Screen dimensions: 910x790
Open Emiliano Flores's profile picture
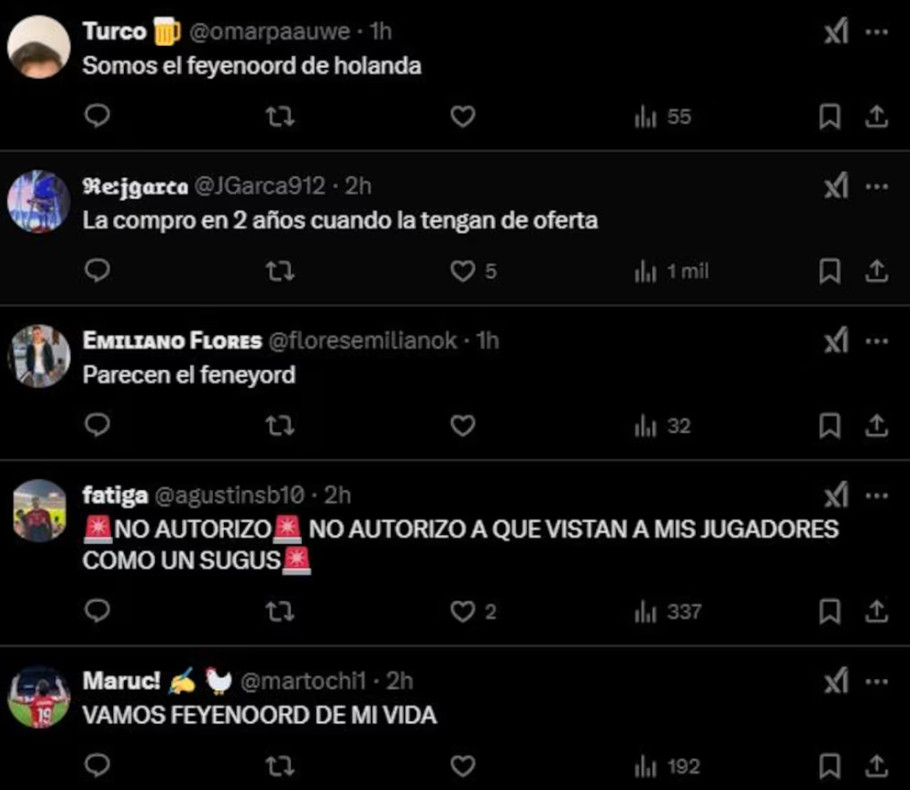coord(38,357)
